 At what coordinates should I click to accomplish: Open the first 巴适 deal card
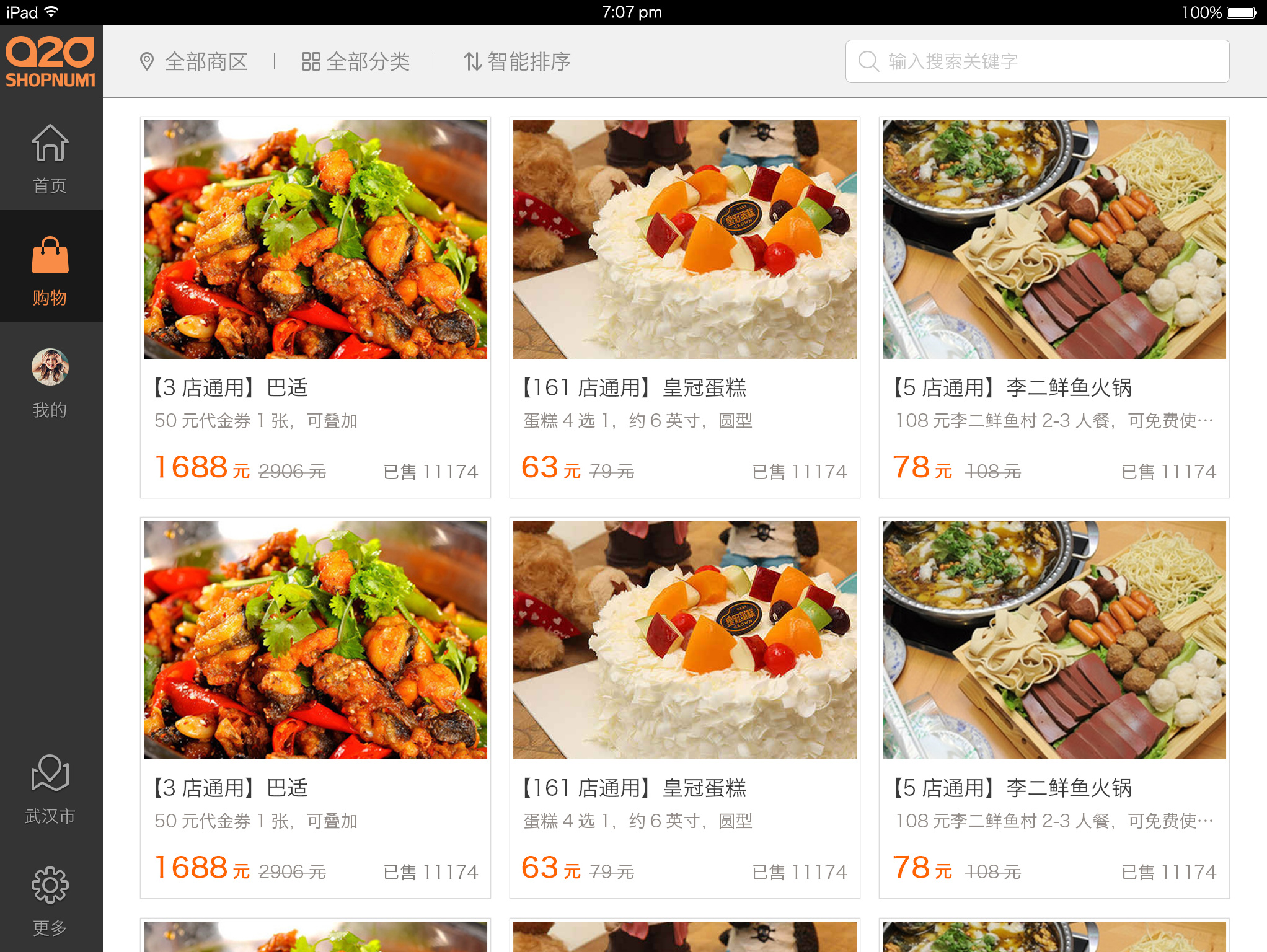(315, 307)
